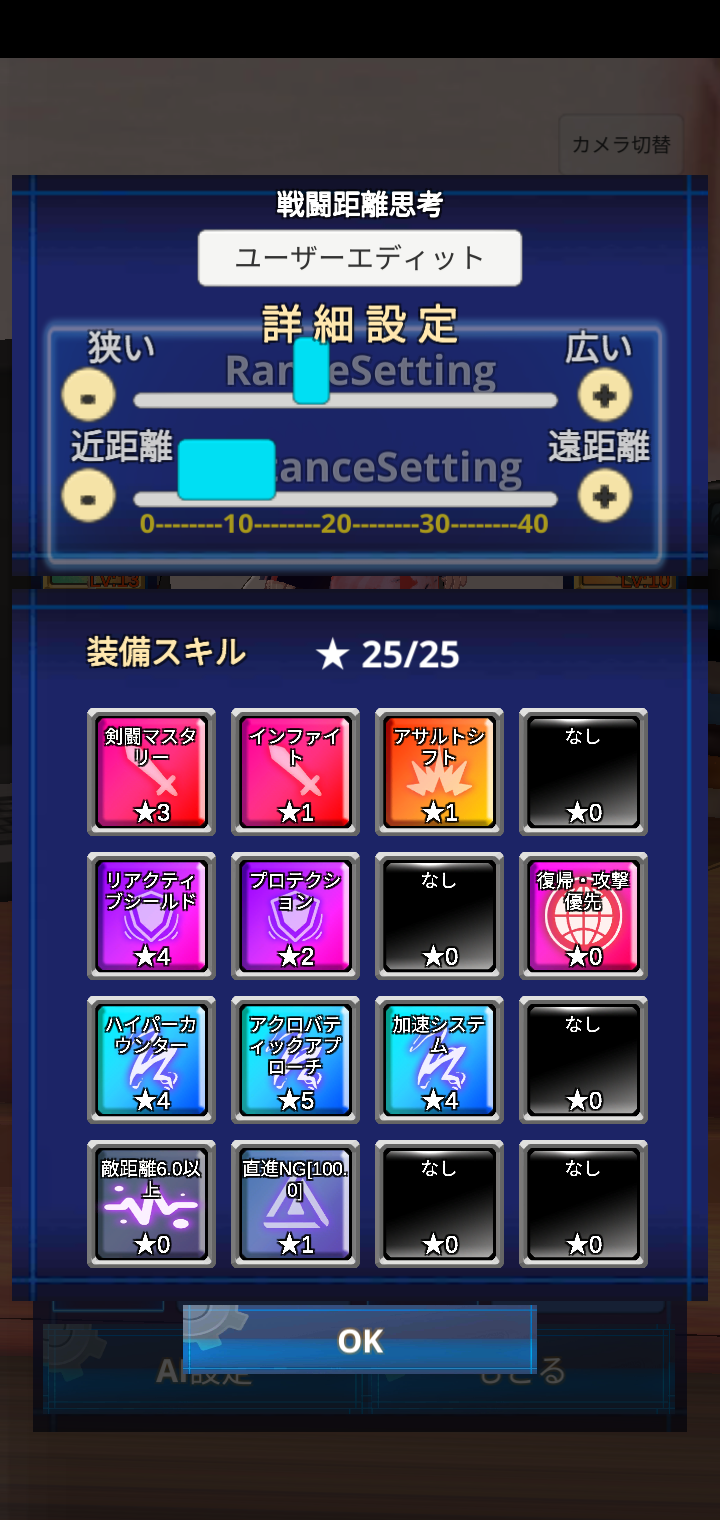Open the ハイパーカウンター skill slot
Viewport: 720px width, 1520px height.
tap(151, 1060)
